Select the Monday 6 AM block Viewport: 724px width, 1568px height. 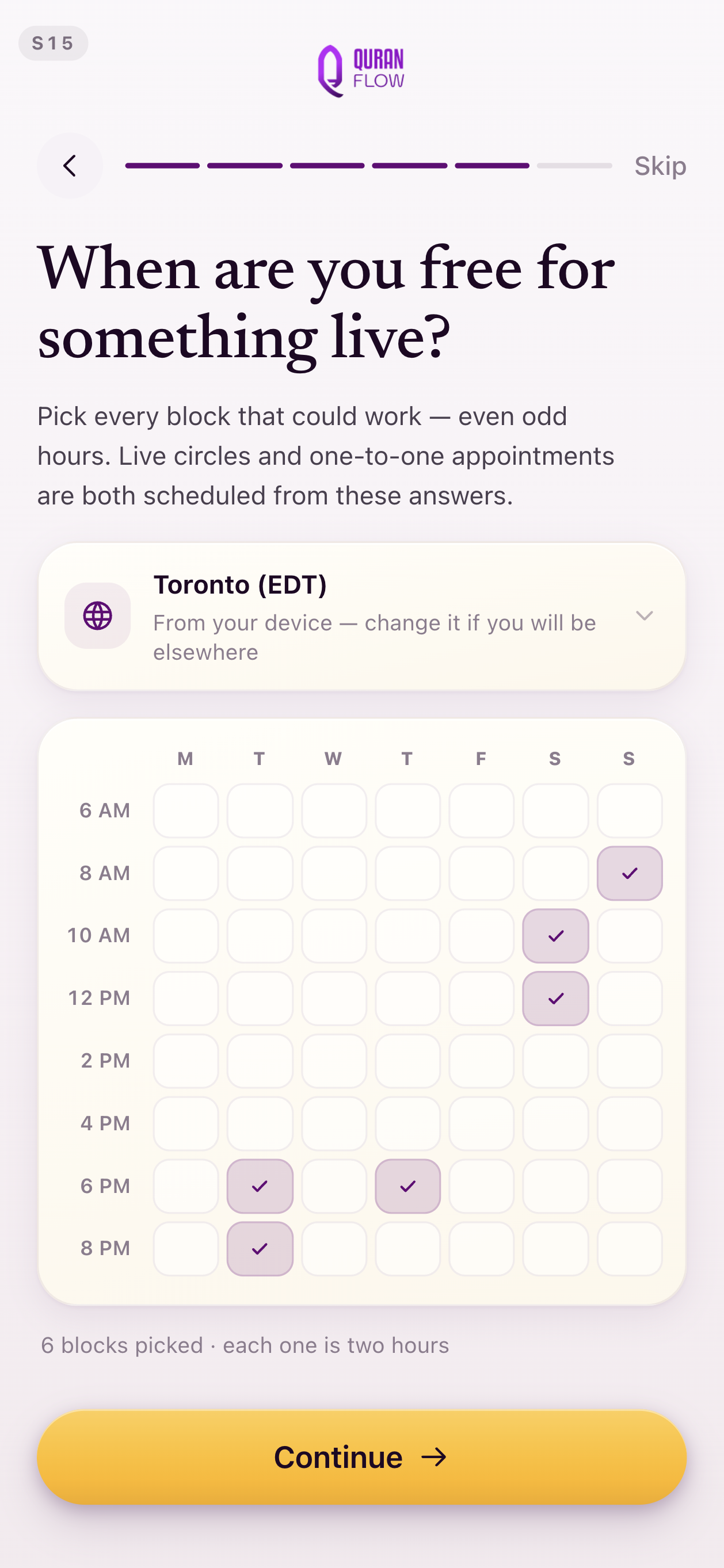click(x=186, y=810)
